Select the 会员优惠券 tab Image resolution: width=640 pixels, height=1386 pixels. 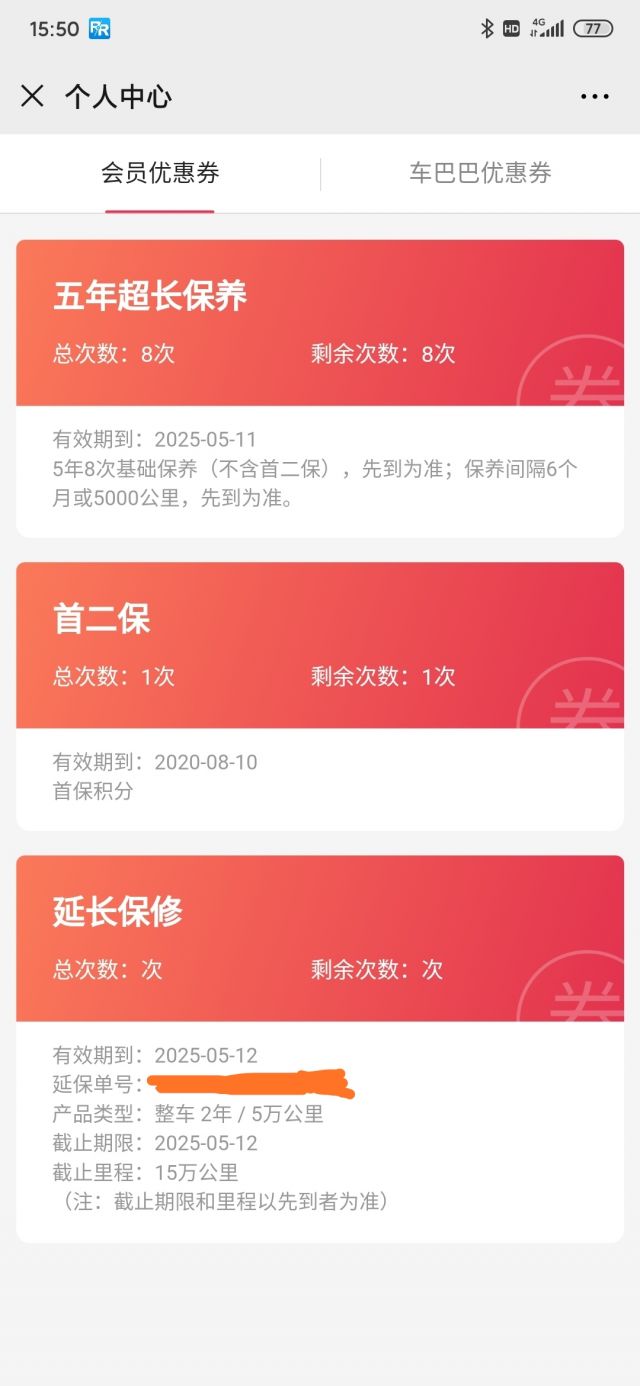(x=160, y=173)
